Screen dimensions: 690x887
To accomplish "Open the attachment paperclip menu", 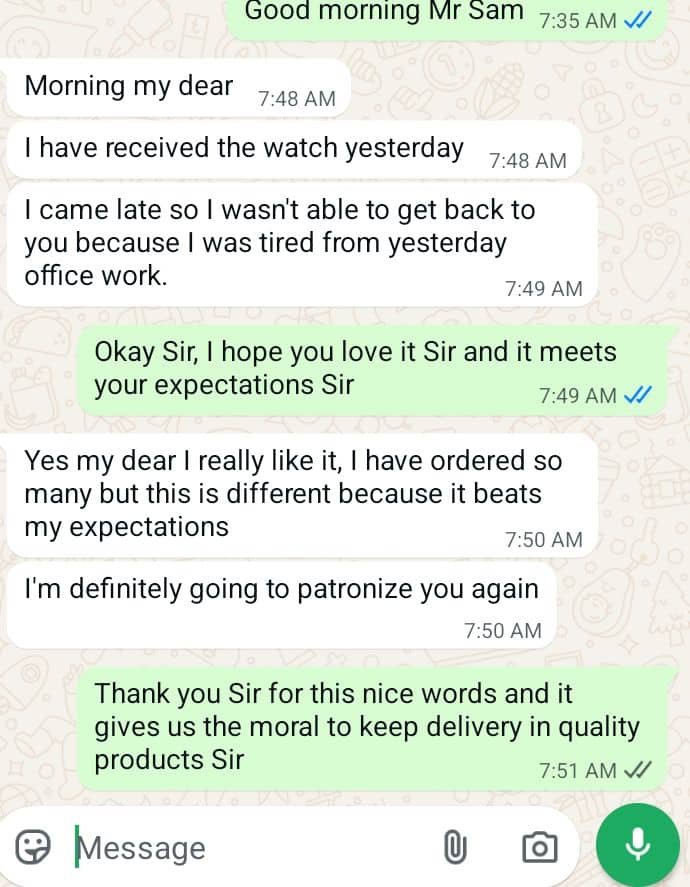I will (455, 847).
